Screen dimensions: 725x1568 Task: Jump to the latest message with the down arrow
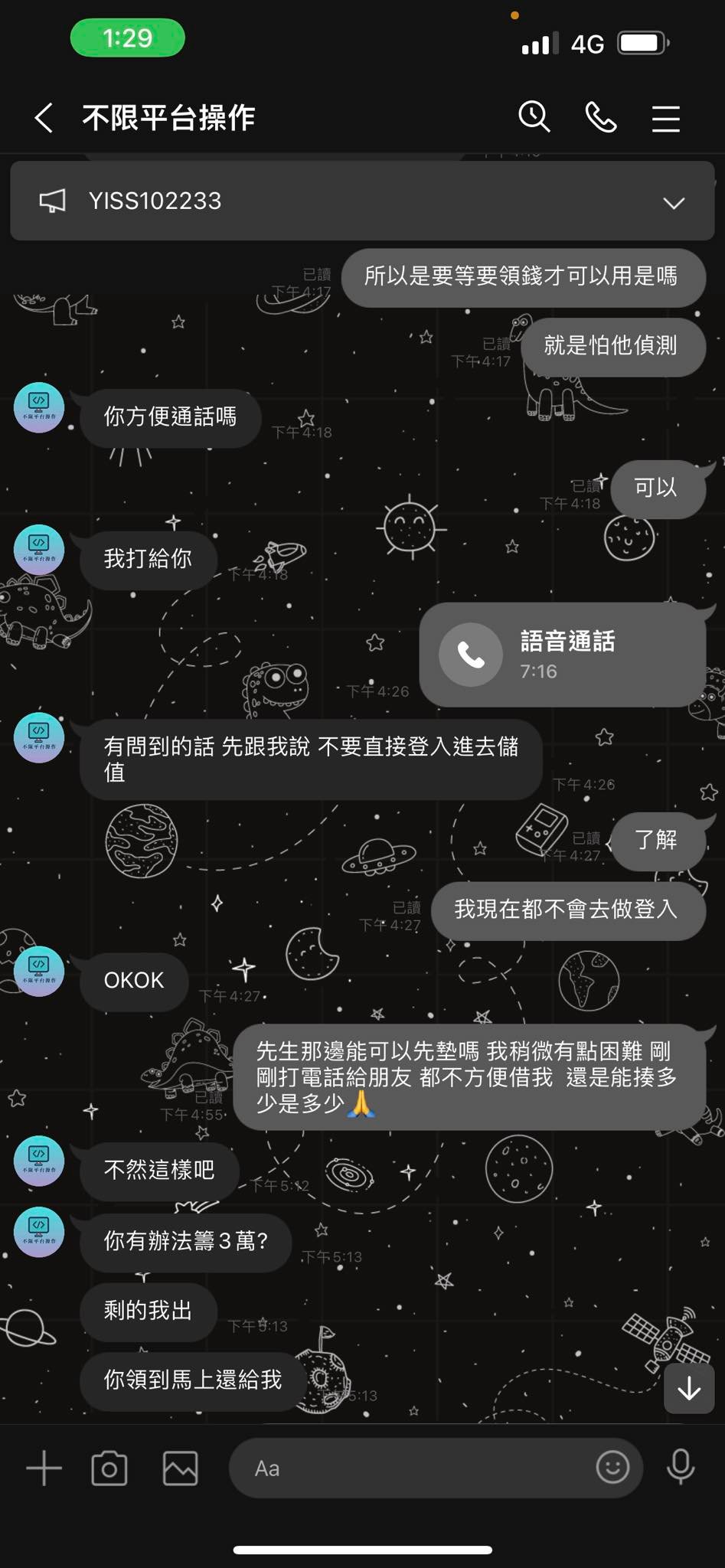(x=689, y=1388)
